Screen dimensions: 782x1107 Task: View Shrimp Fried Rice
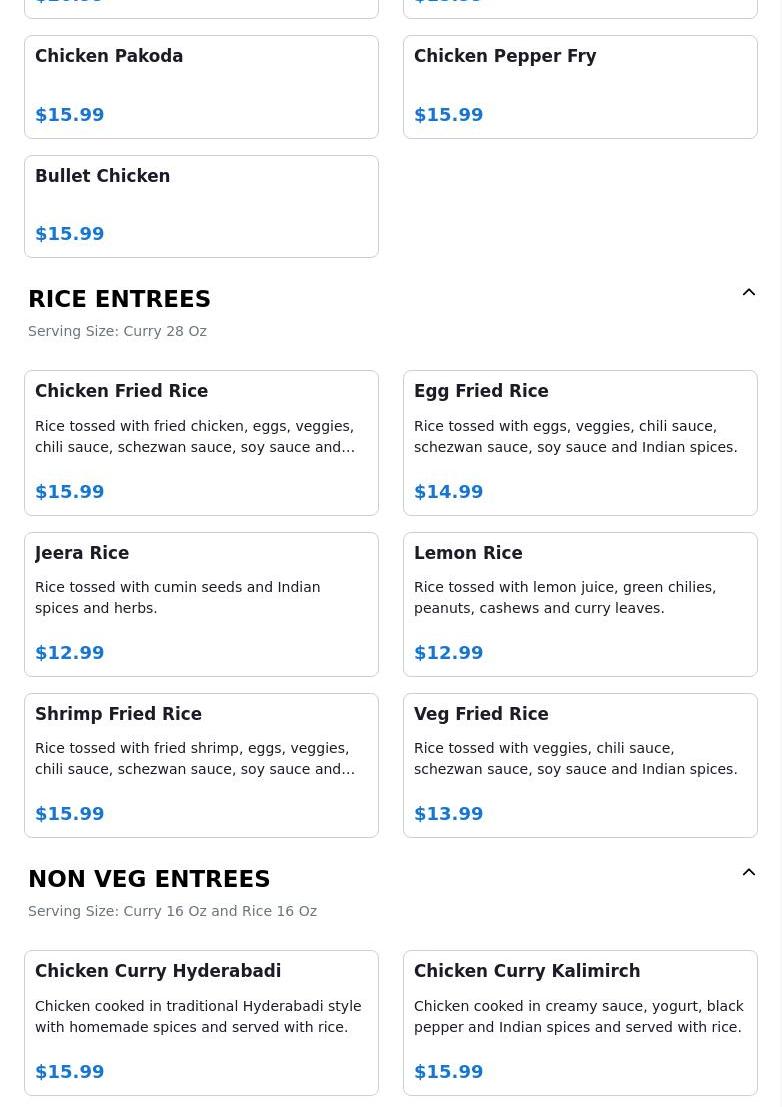pyautogui.click(x=201, y=765)
